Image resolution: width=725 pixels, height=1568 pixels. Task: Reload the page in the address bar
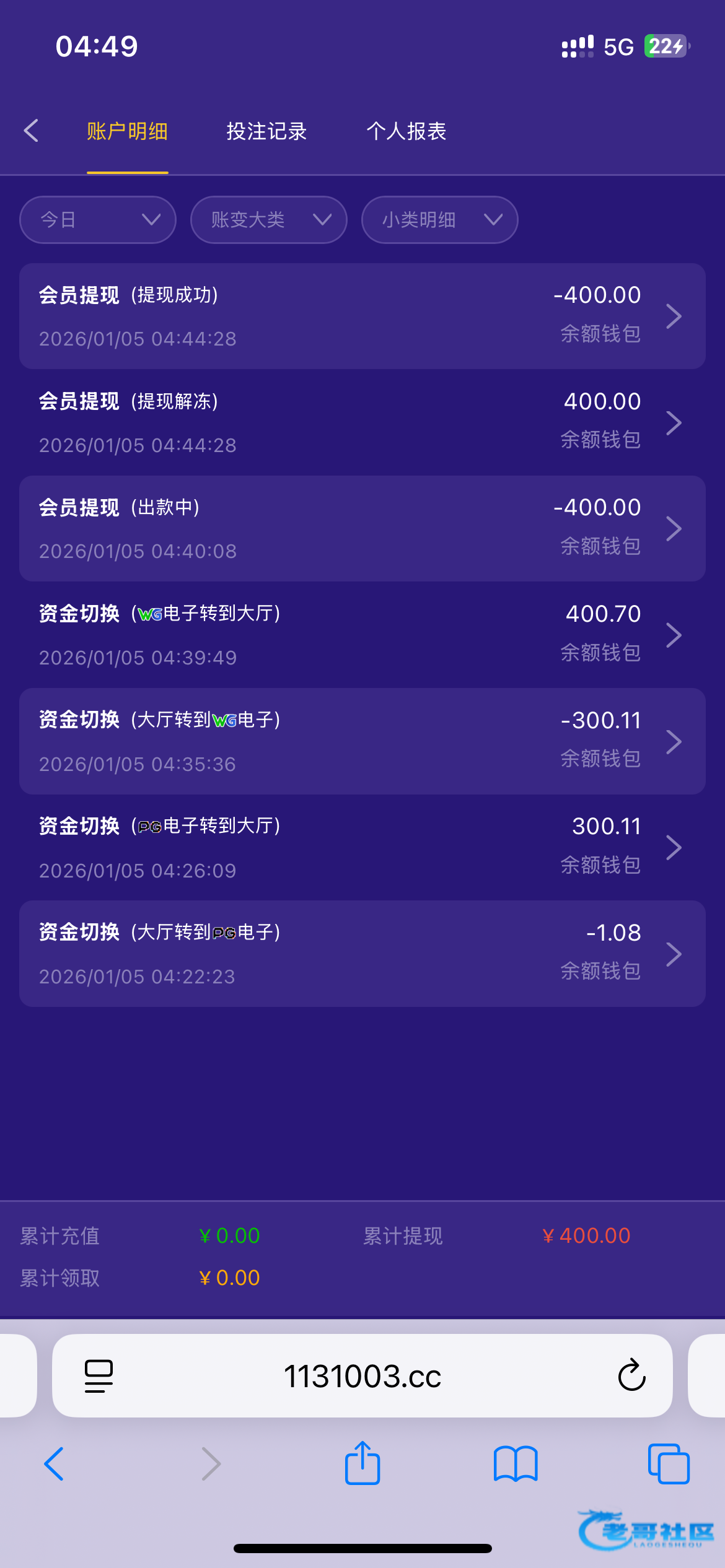pyautogui.click(x=631, y=1375)
